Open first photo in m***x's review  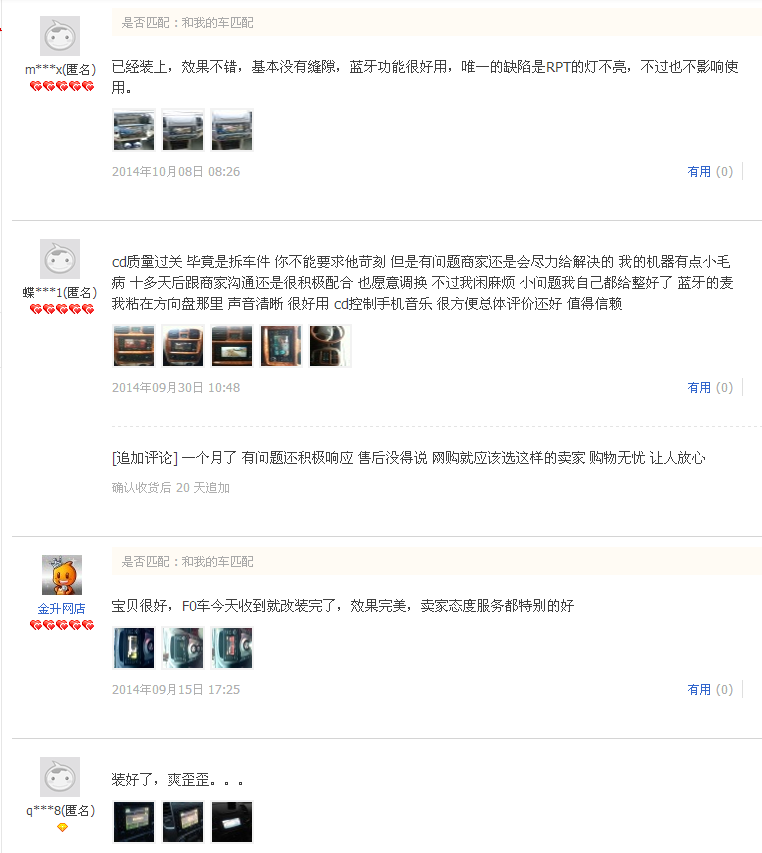pyautogui.click(x=134, y=130)
